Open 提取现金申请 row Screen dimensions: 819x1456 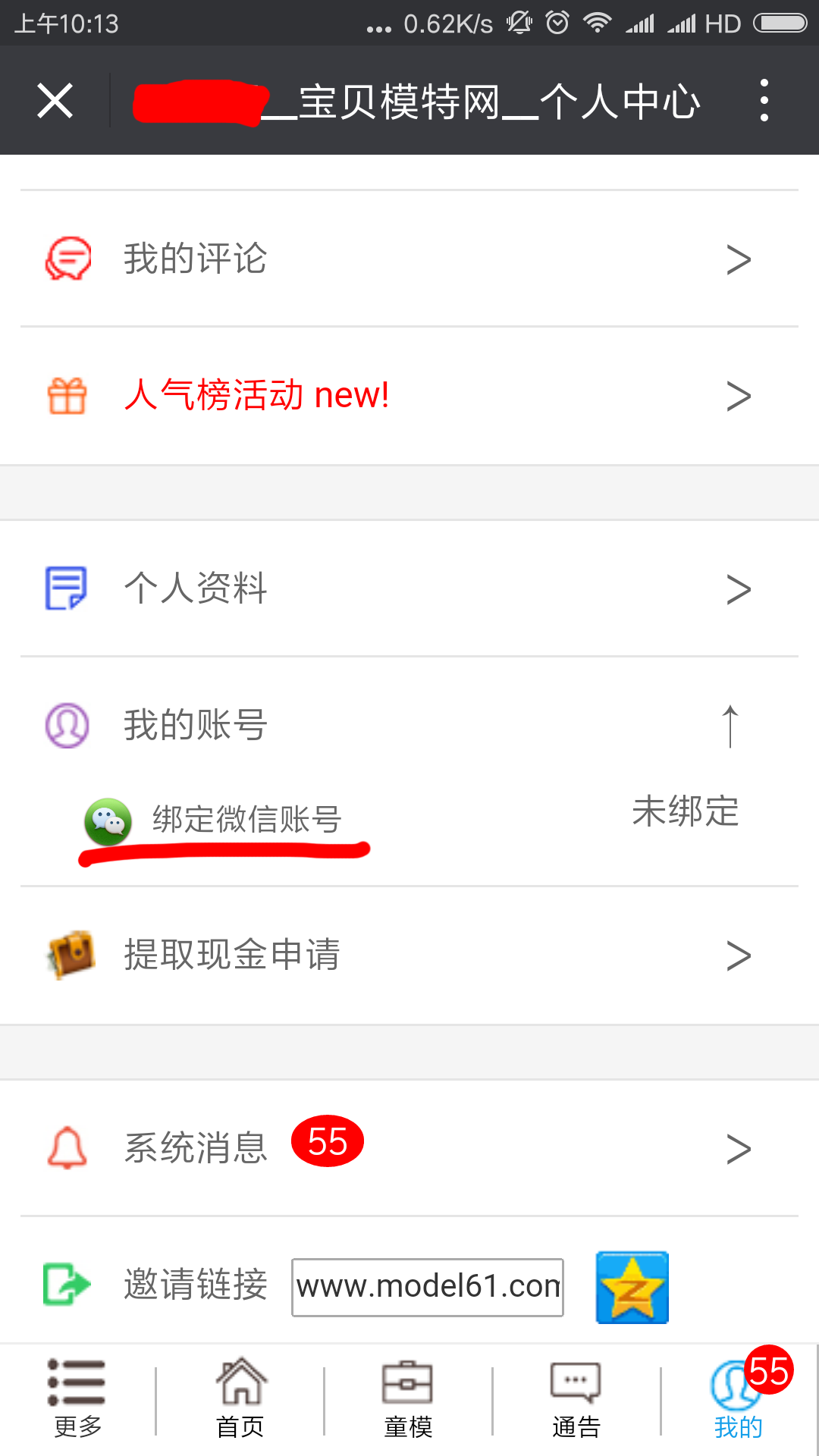(x=409, y=955)
